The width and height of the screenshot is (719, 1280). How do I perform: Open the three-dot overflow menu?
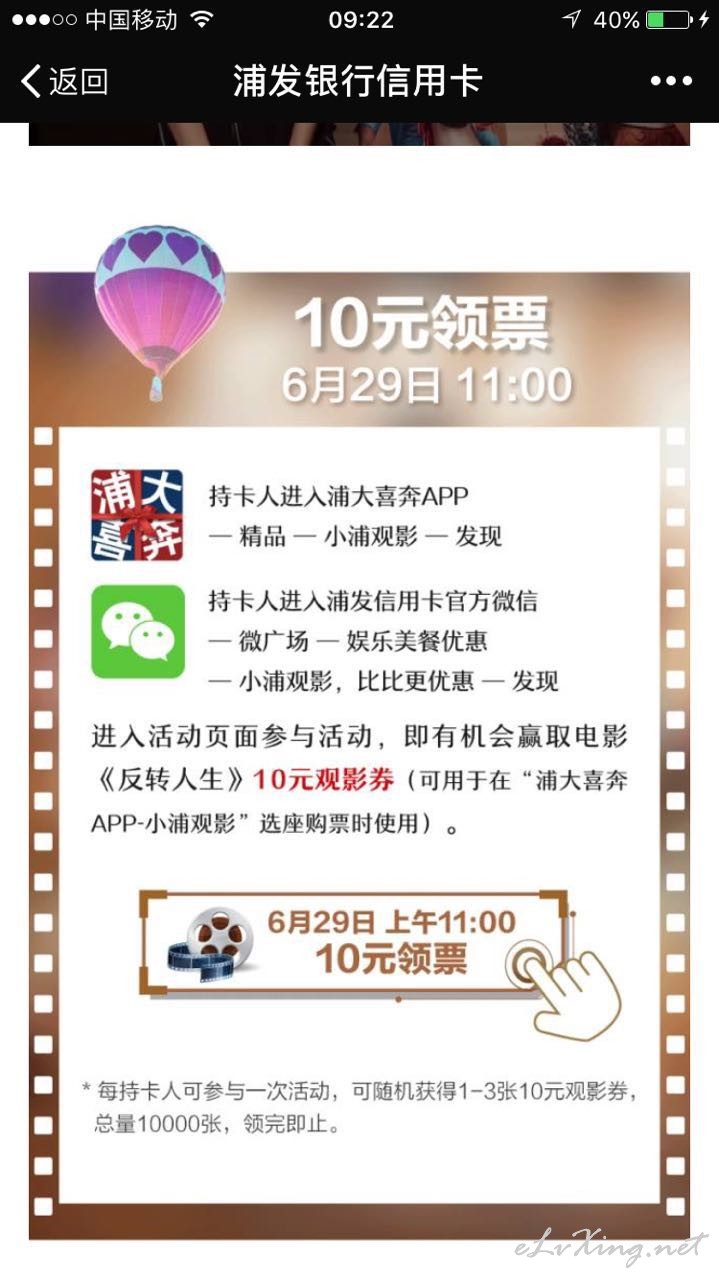pyautogui.click(x=671, y=82)
